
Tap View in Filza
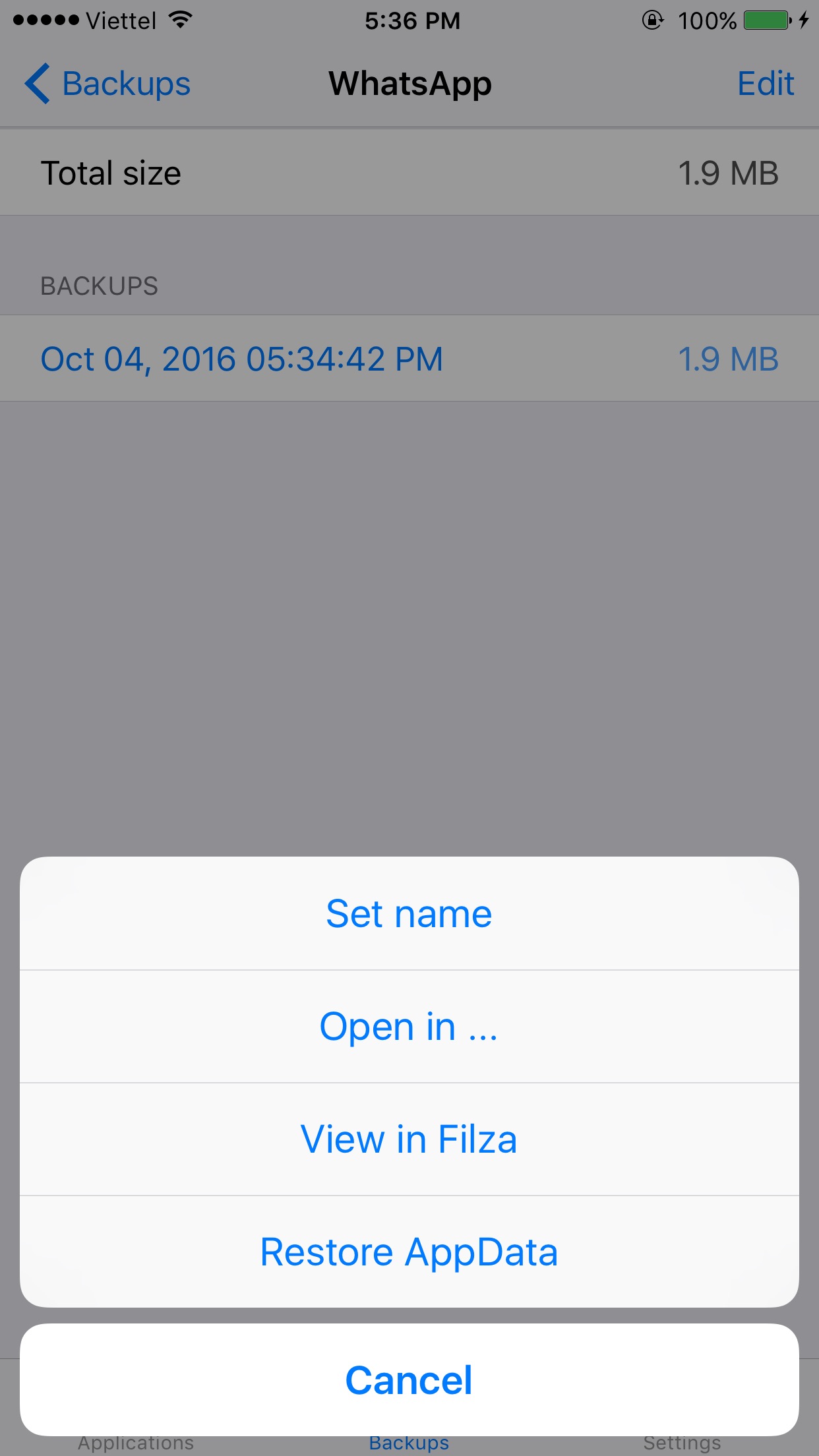tap(409, 1139)
